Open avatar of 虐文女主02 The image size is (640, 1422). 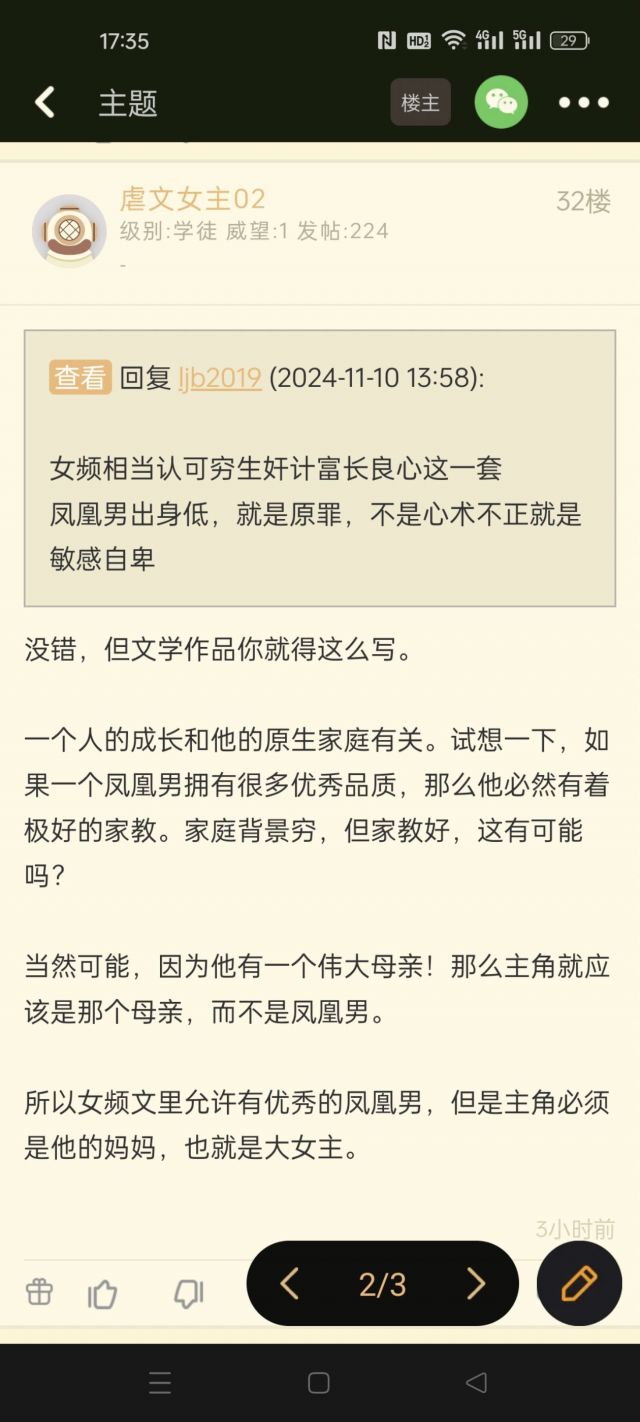pyautogui.click(x=69, y=231)
